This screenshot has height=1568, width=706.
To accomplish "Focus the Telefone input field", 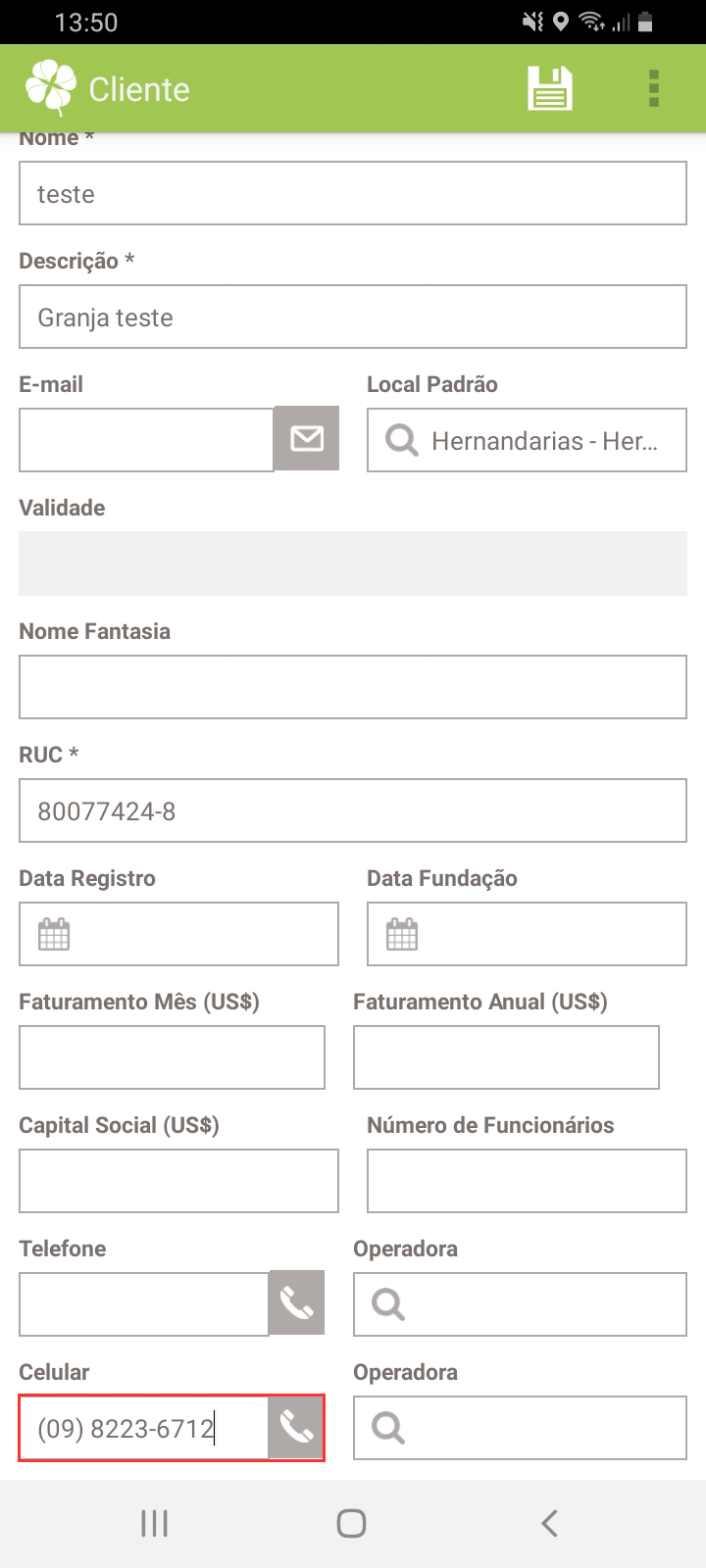I will click(144, 1304).
